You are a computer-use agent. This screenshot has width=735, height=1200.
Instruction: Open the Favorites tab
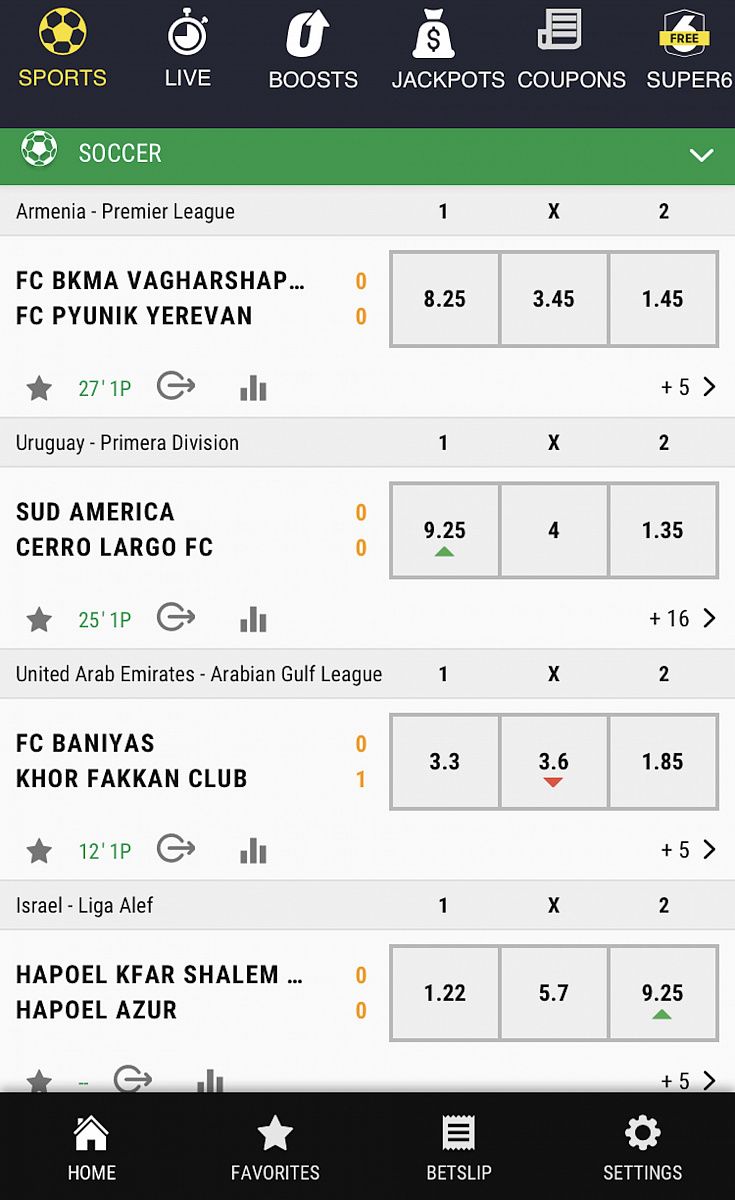click(275, 1148)
